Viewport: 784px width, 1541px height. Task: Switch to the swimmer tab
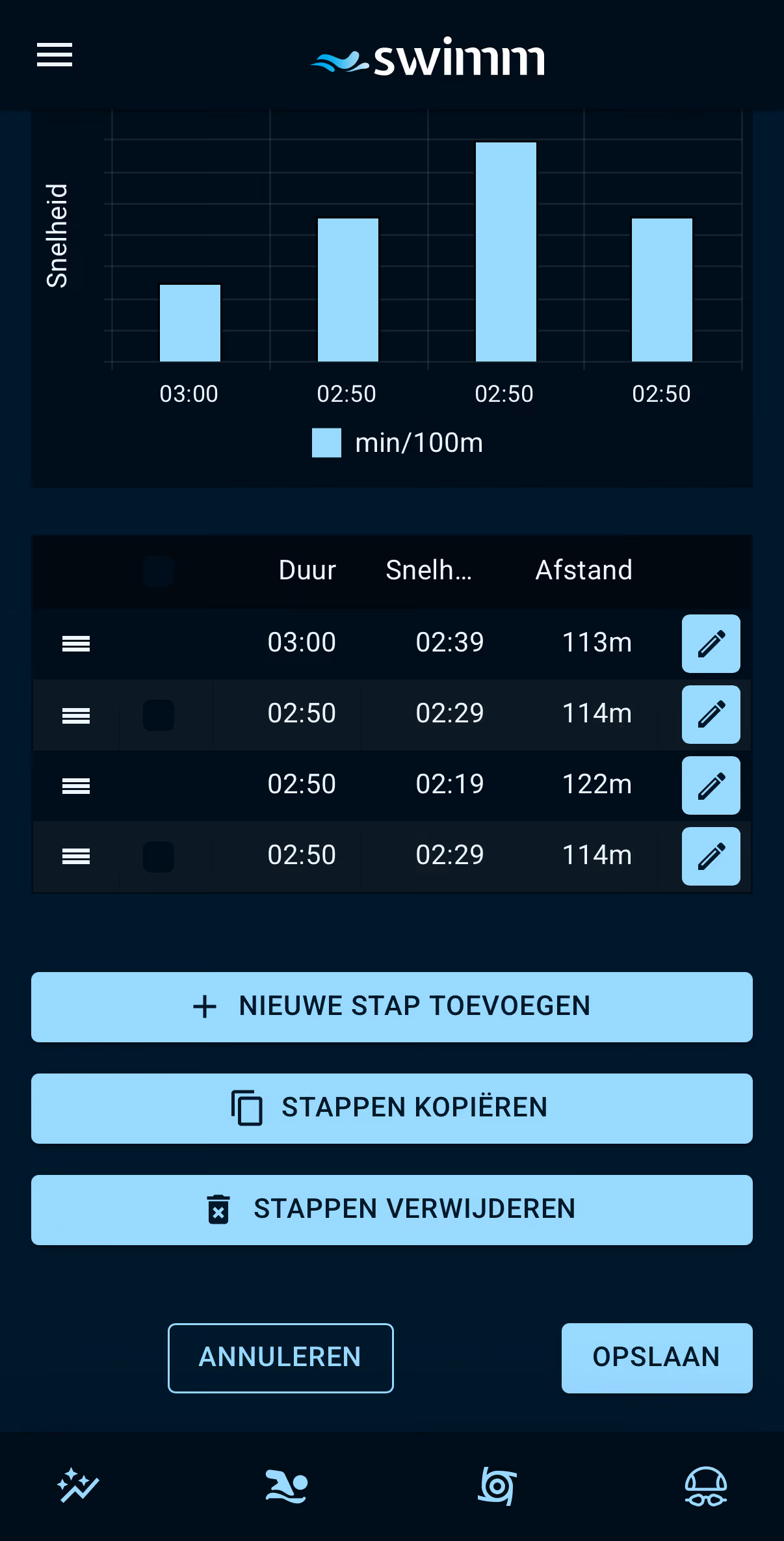287,1486
